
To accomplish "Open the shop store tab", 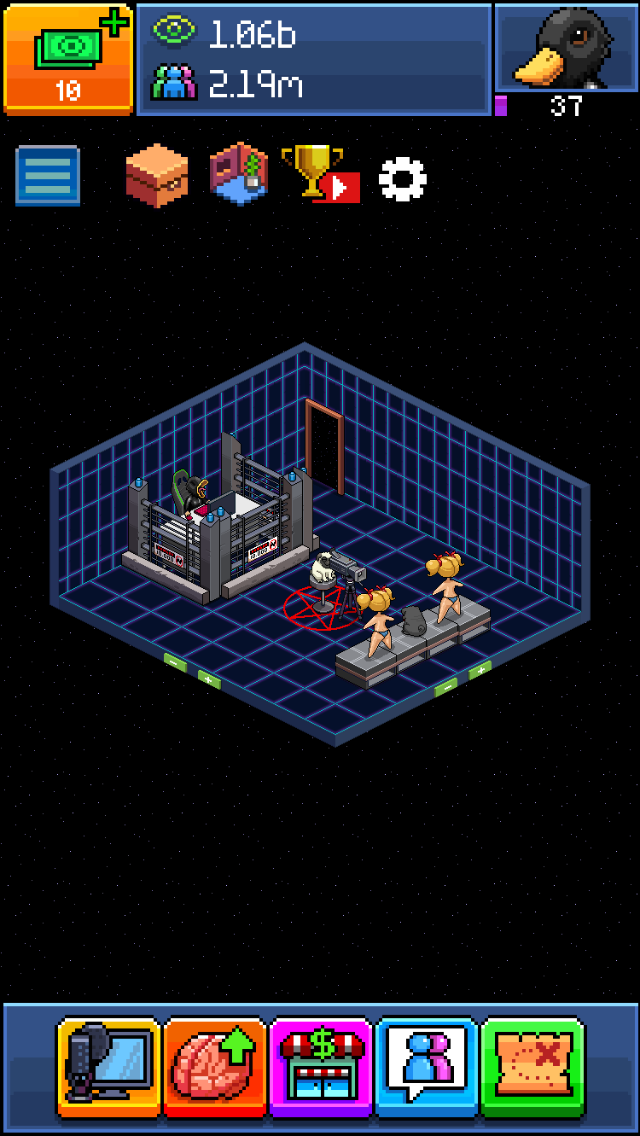I will coord(320,1066).
